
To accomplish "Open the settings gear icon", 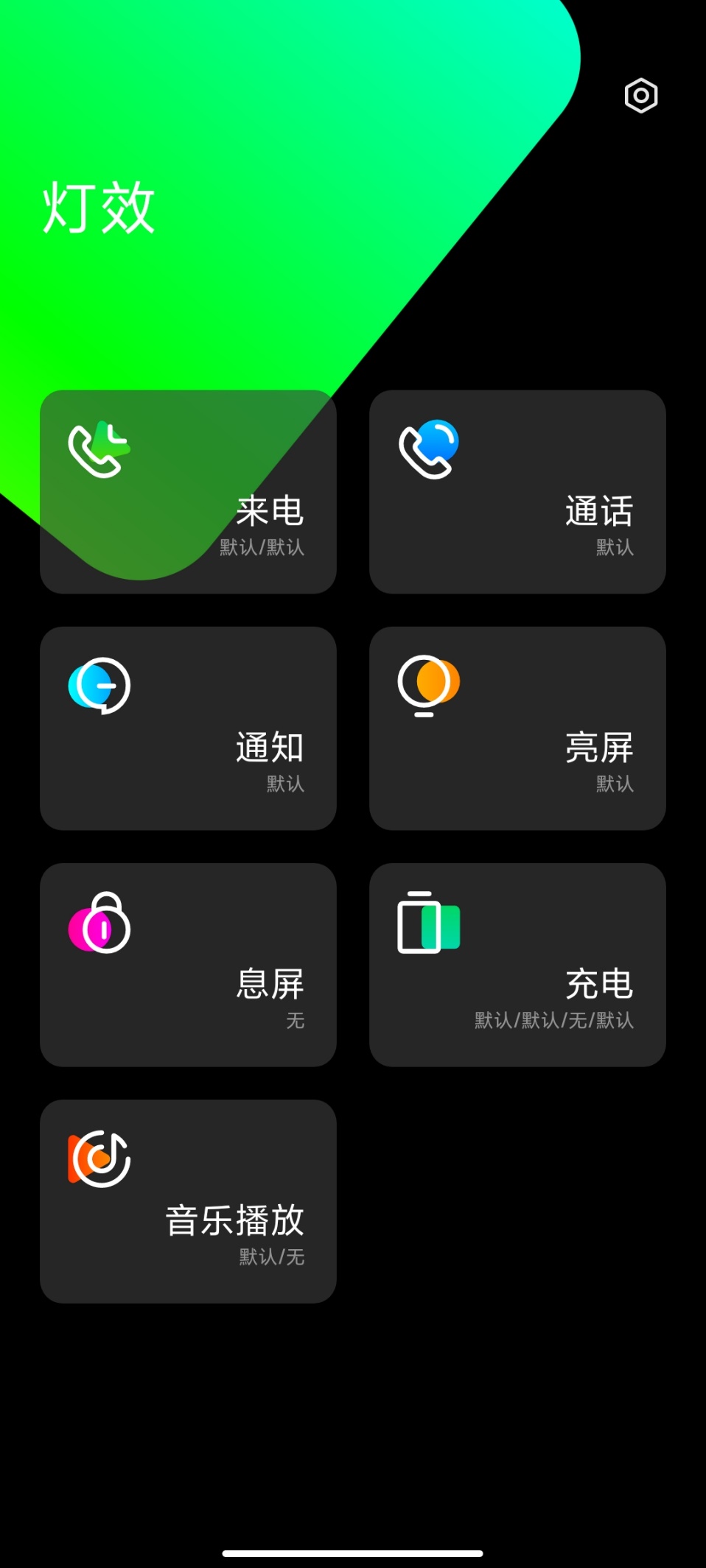I will (641, 96).
